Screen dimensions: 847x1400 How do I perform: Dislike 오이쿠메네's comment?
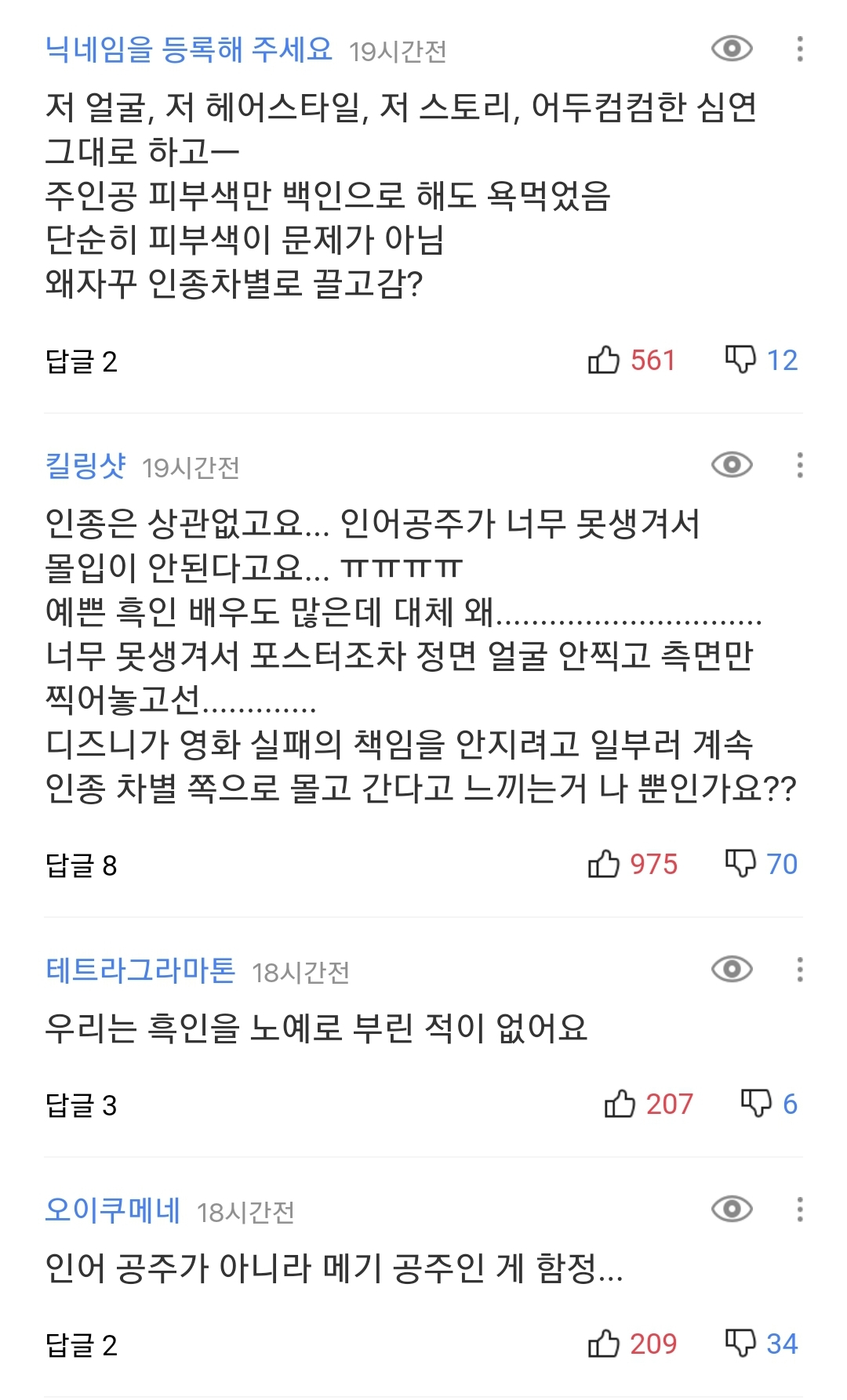pos(740,1344)
